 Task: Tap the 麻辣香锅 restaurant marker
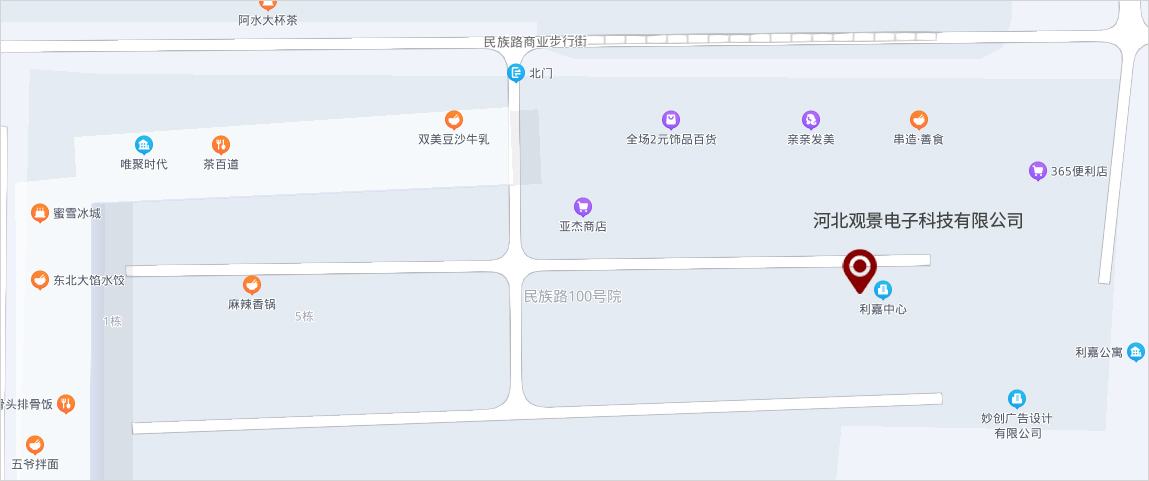[252, 284]
